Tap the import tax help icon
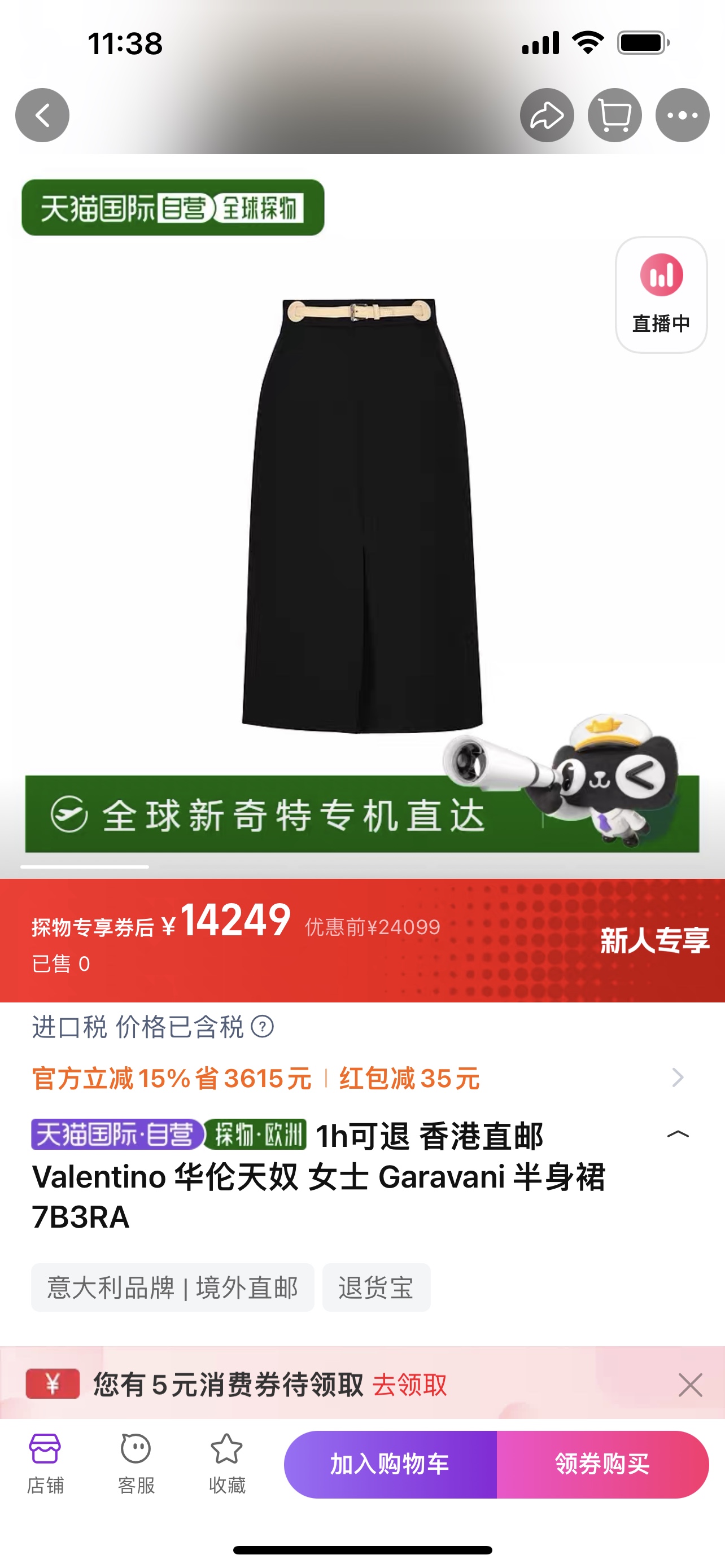725x1568 pixels. click(263, 1027)
